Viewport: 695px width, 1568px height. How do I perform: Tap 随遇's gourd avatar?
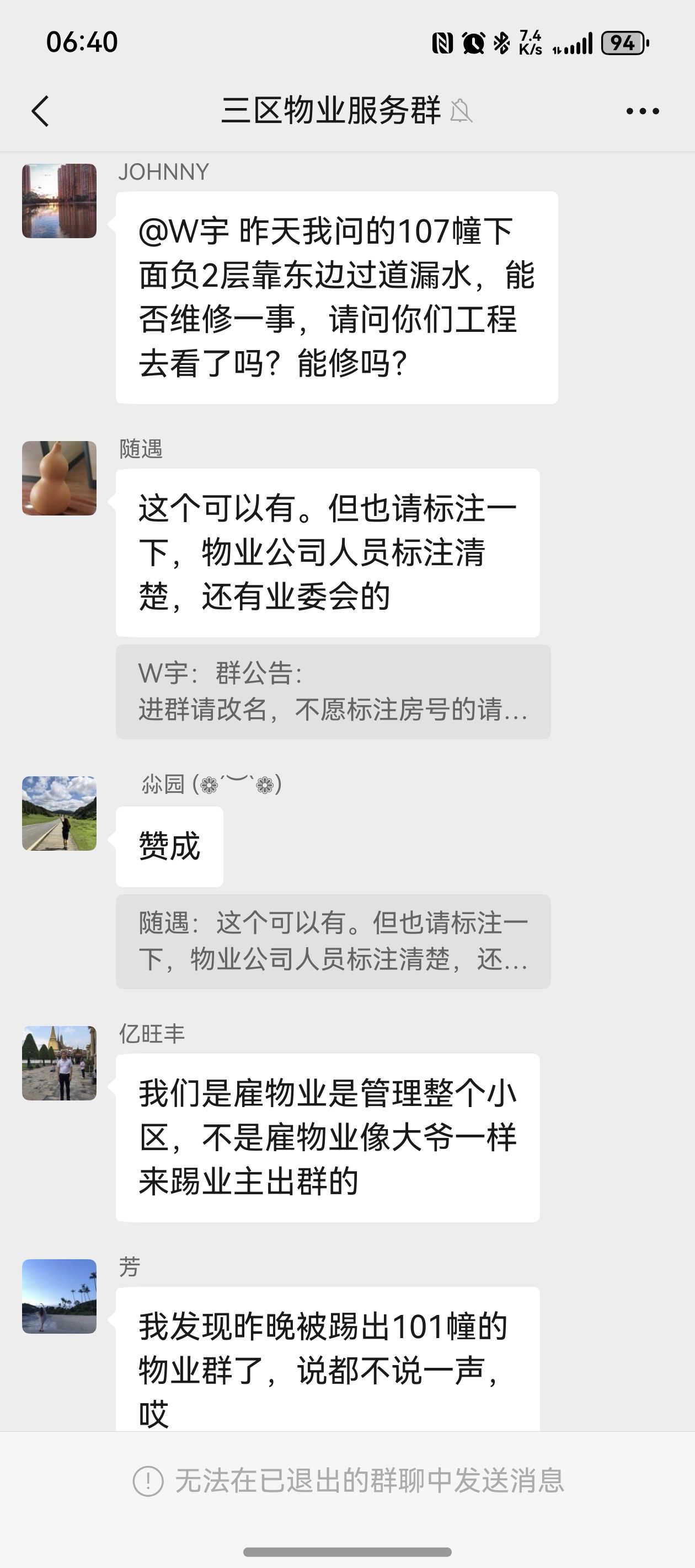coord(59,479)
